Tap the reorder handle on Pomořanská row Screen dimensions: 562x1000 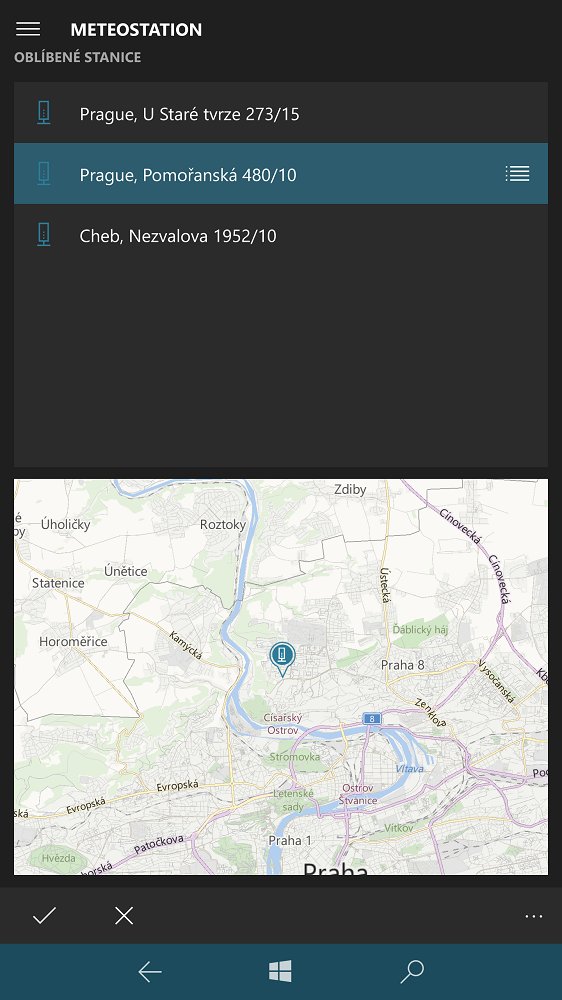[x=517, y=173]
